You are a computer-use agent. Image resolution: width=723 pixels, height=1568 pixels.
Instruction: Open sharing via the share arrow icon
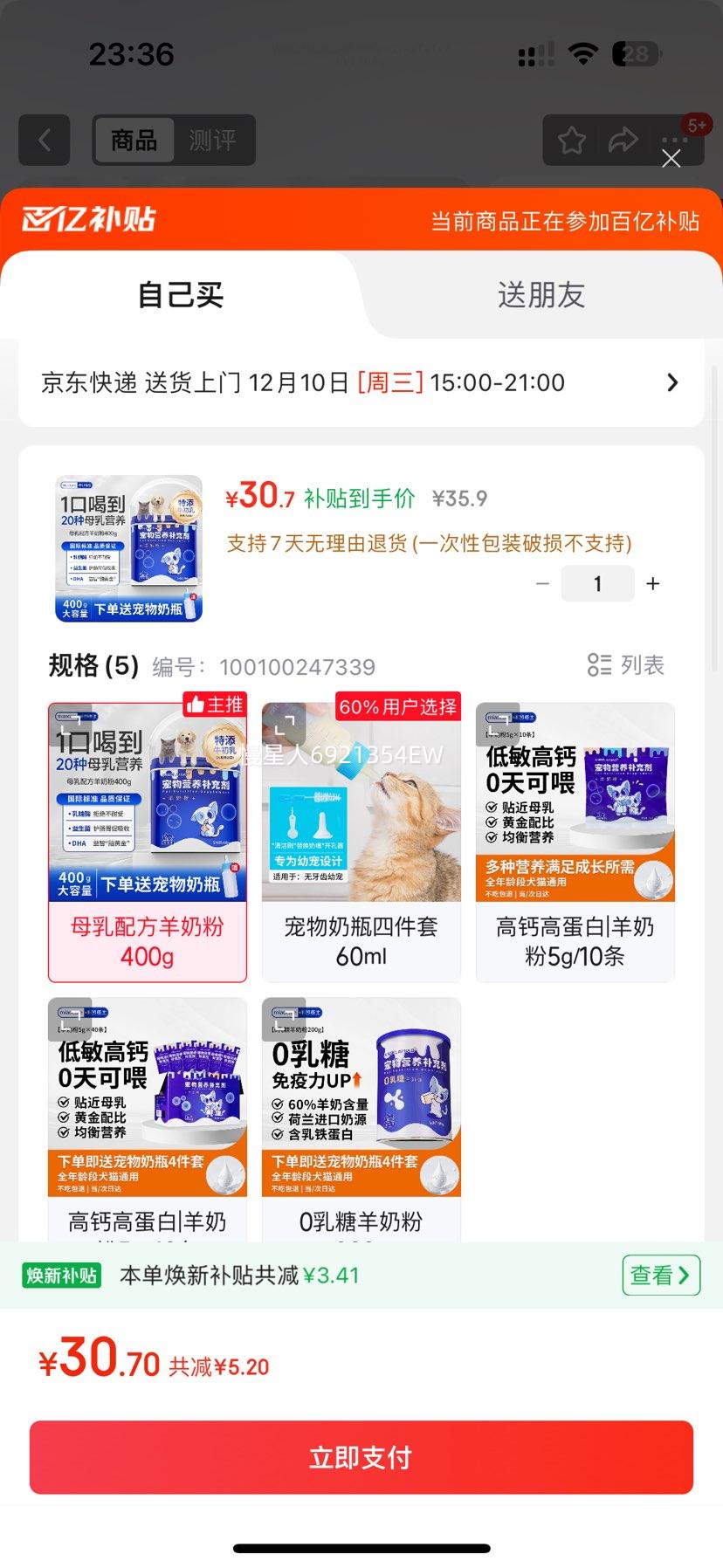pyautogui.click(x=623, y=140)
